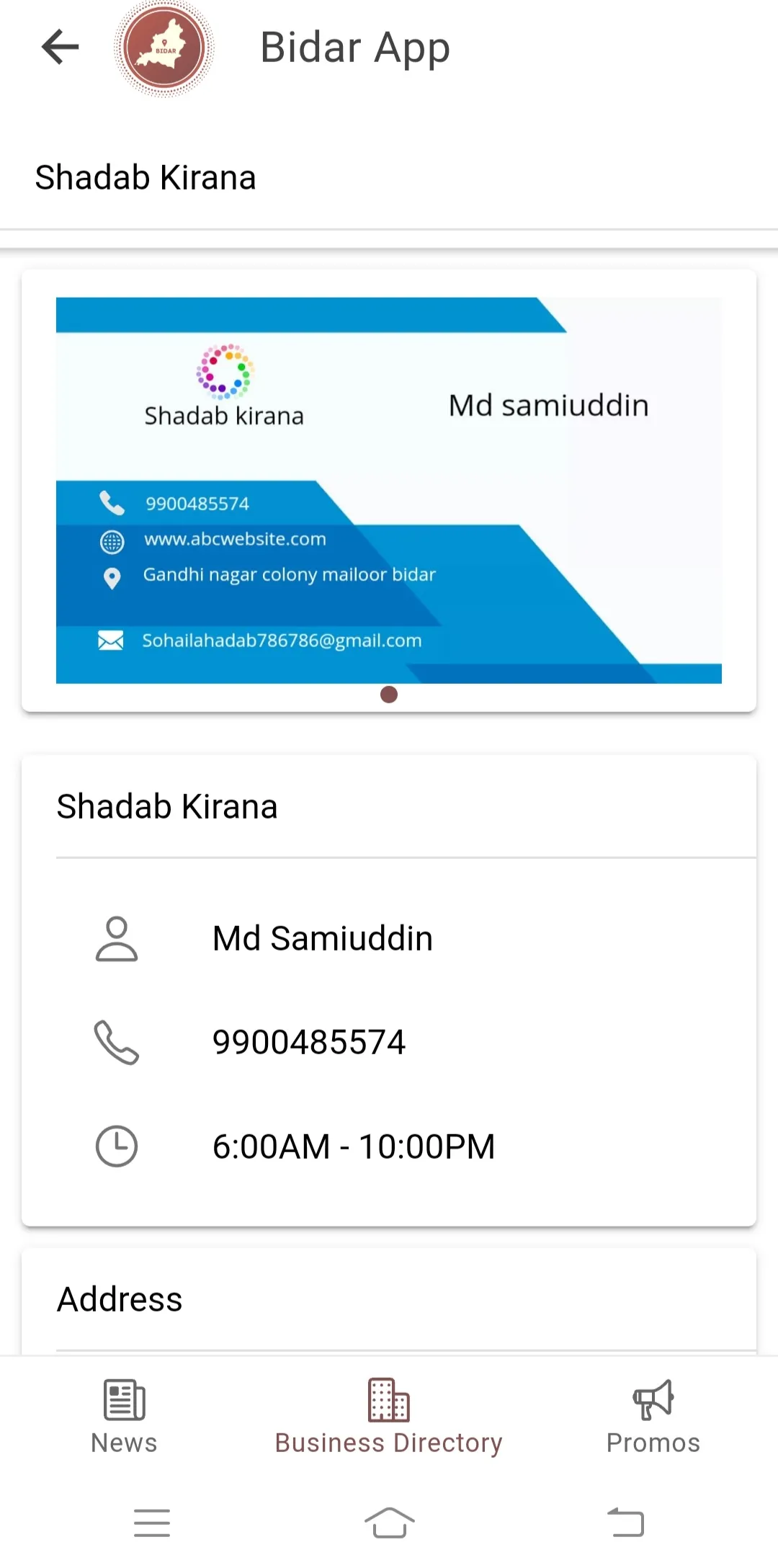This screenshot has height=1568, width=778.
Task: Tap the globe icon near www.abcwebsite.com
Action: pyautogui.click(x=112, y=541)
